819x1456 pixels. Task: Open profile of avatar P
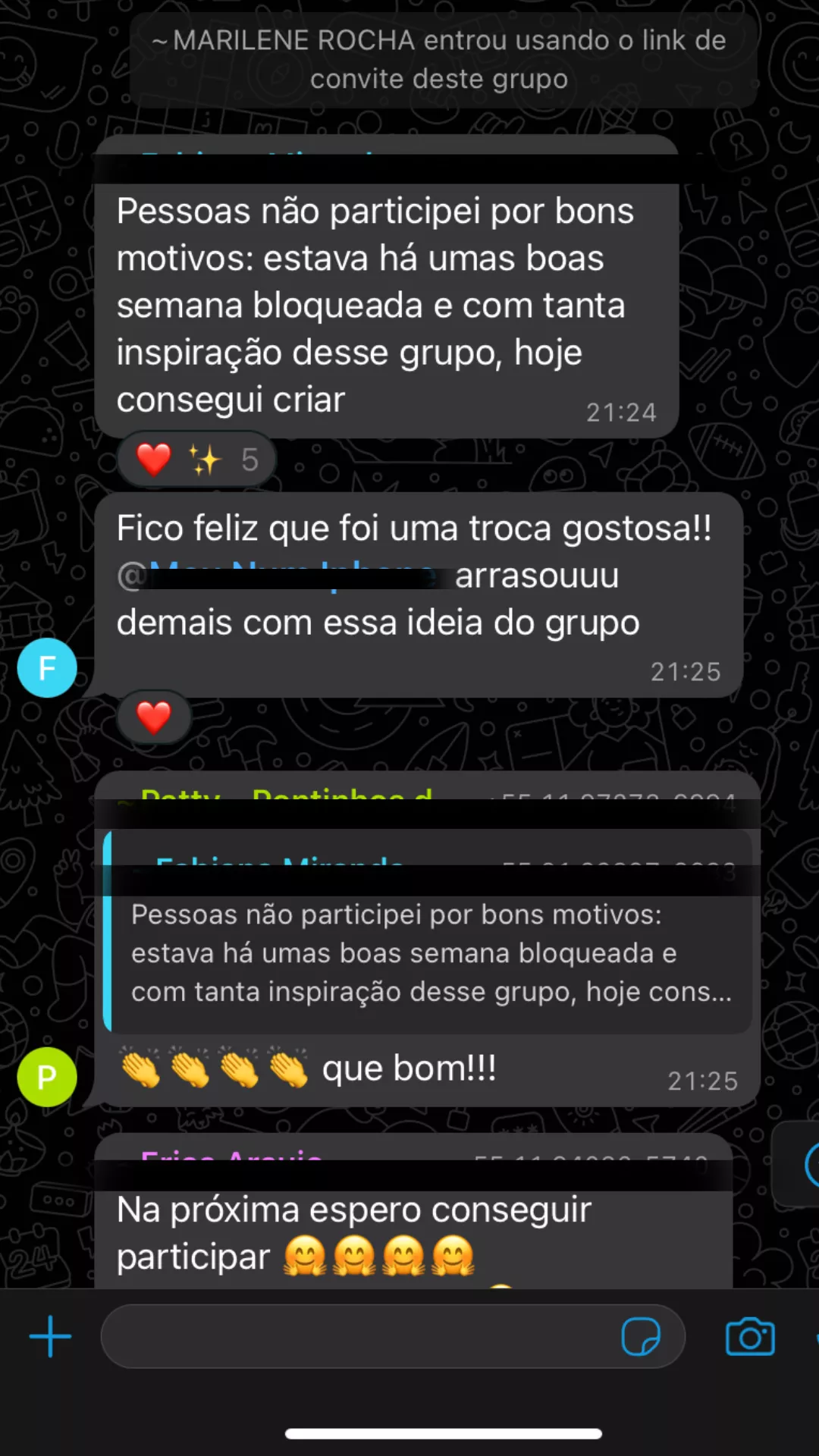click(x=47, y=1077)
